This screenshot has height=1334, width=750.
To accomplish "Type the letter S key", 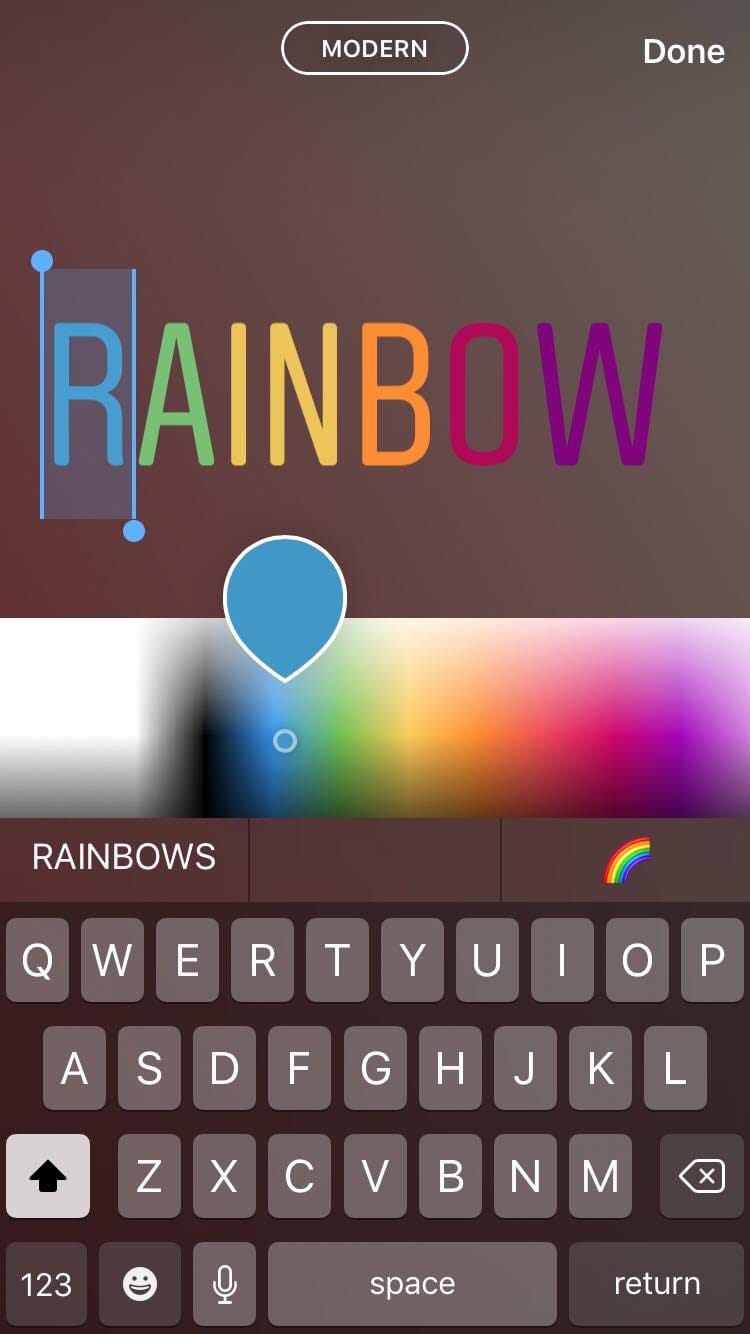I will [150, 1070].
